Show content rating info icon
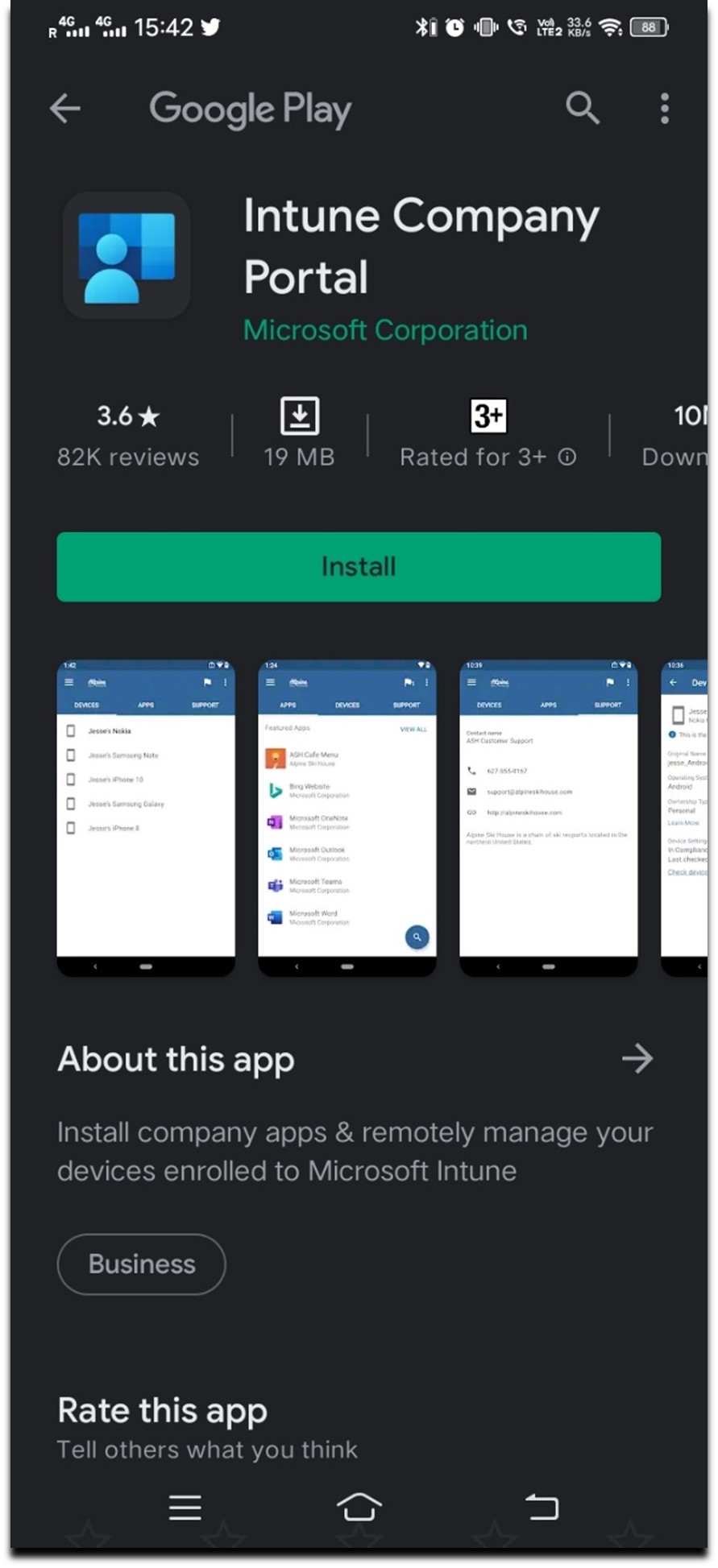Screen dimensions: 718x1568 (568, 457)
